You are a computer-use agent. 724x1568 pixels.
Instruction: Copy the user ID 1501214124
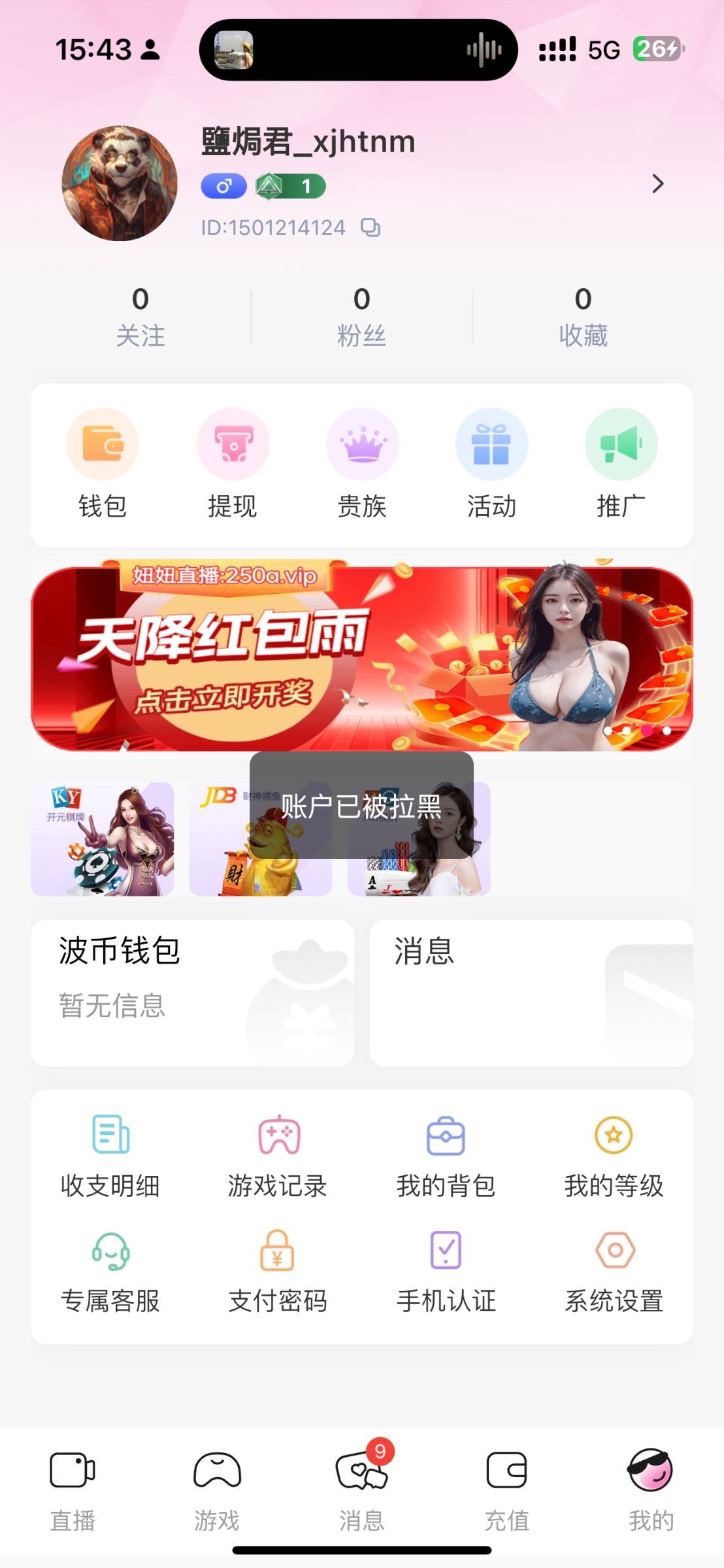pyautogui.click(x=370, y=227)
